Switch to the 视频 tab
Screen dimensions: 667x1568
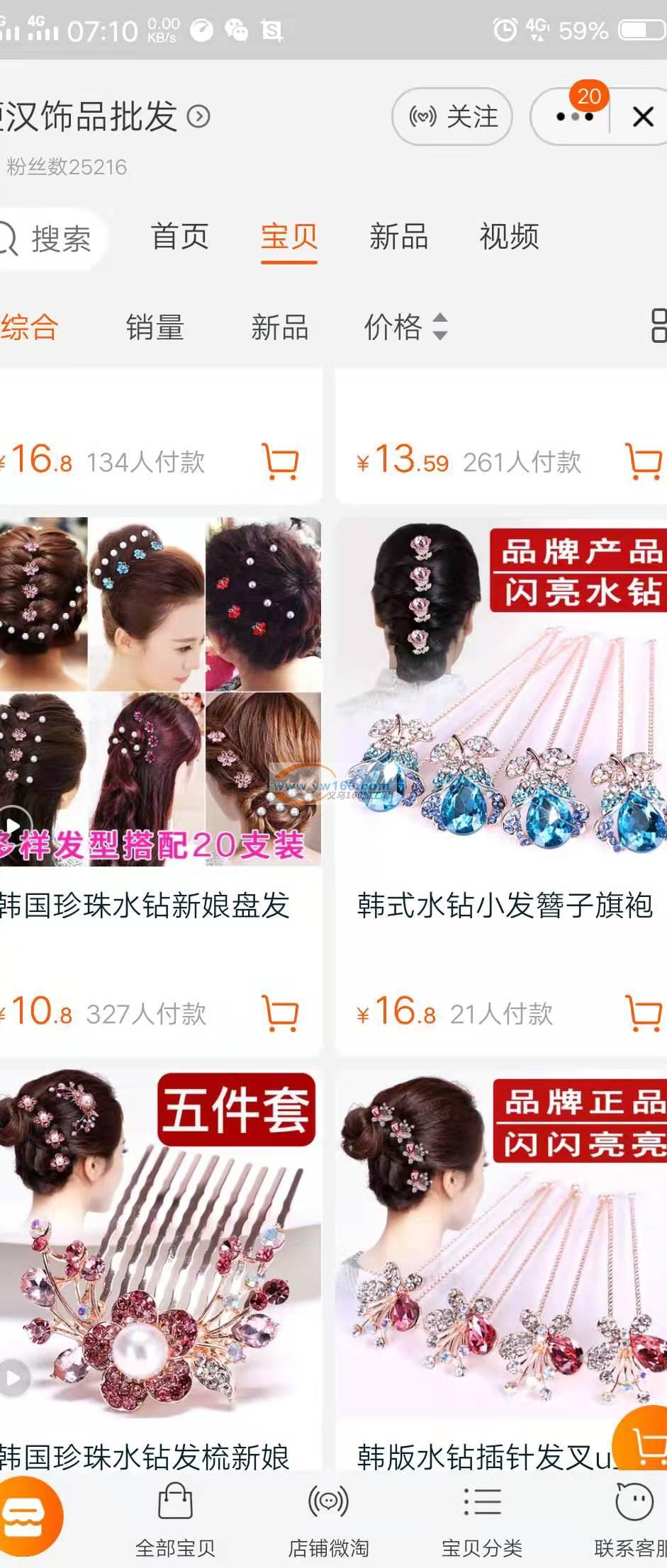[509, 237]
